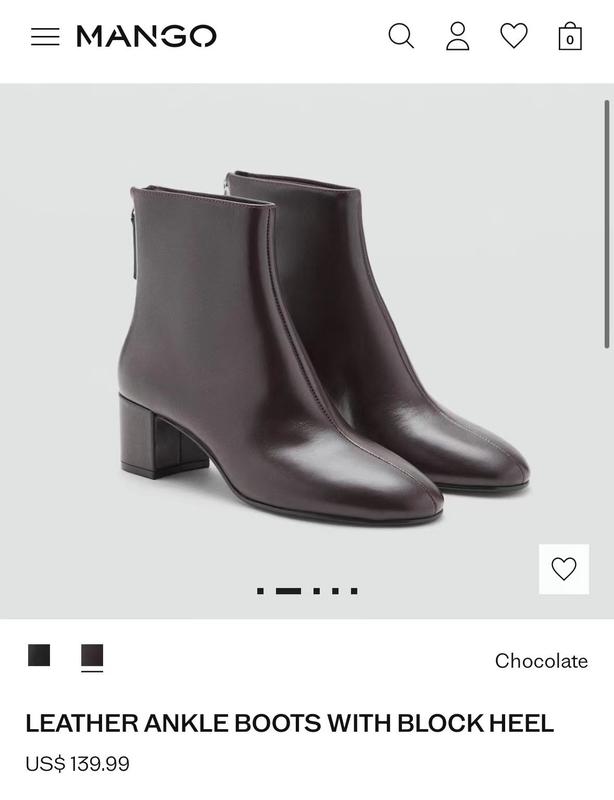Open the search icon
Screen dimensions: 614x800
click(x=400, y=37)
